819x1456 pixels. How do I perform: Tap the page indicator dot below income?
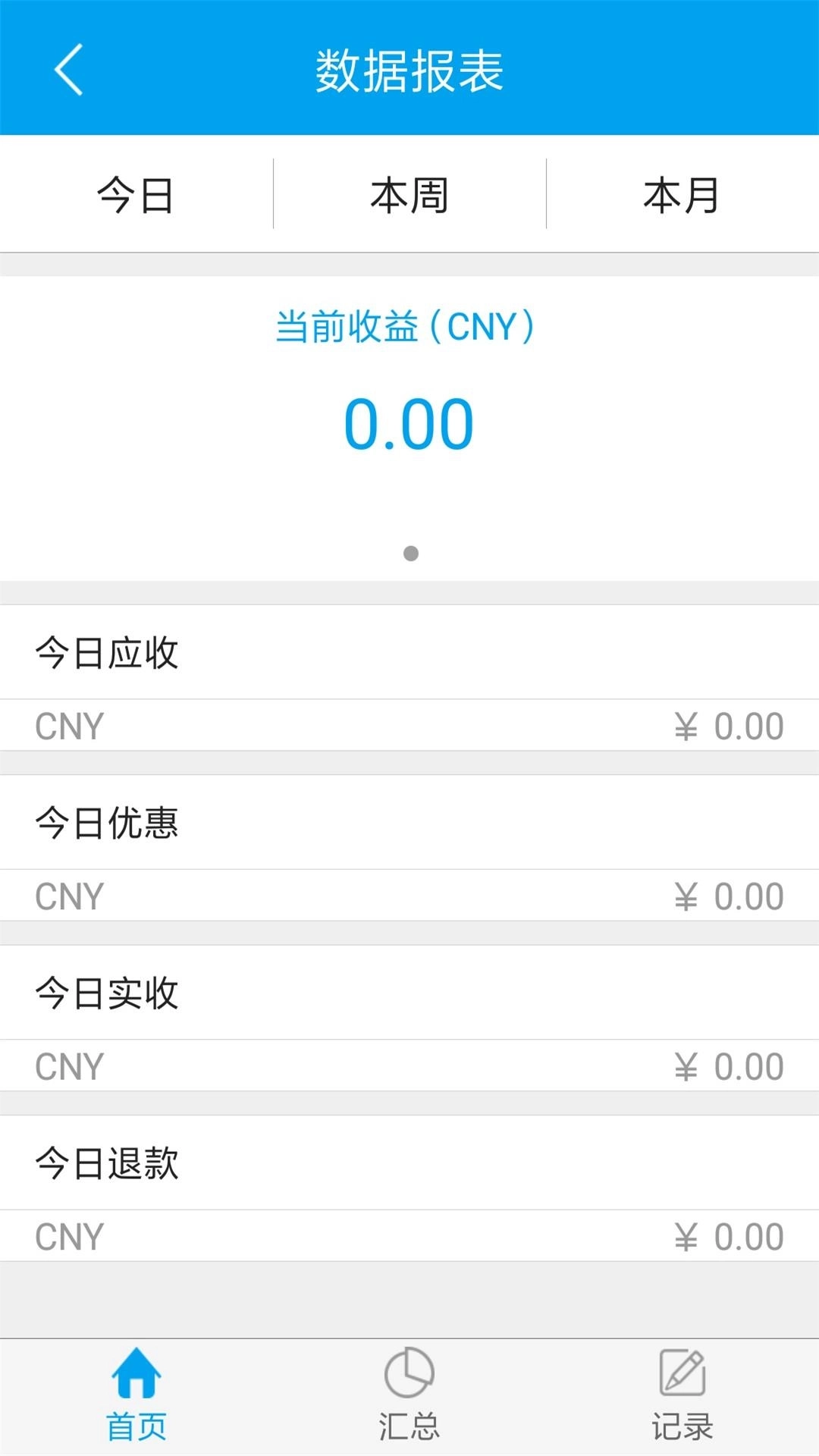pyautogui.click(x=412, y=554)
